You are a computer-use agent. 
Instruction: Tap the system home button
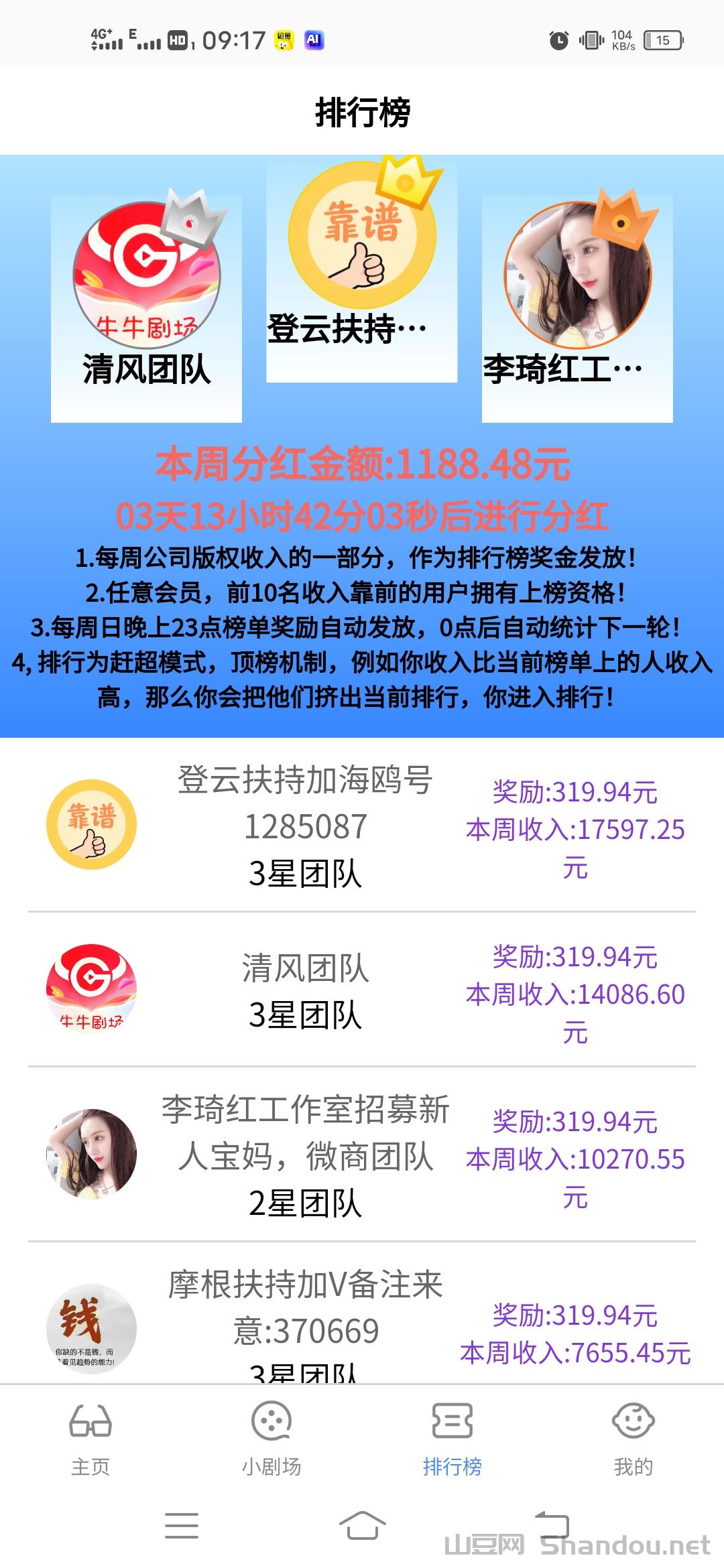[x=362, y=1526]
